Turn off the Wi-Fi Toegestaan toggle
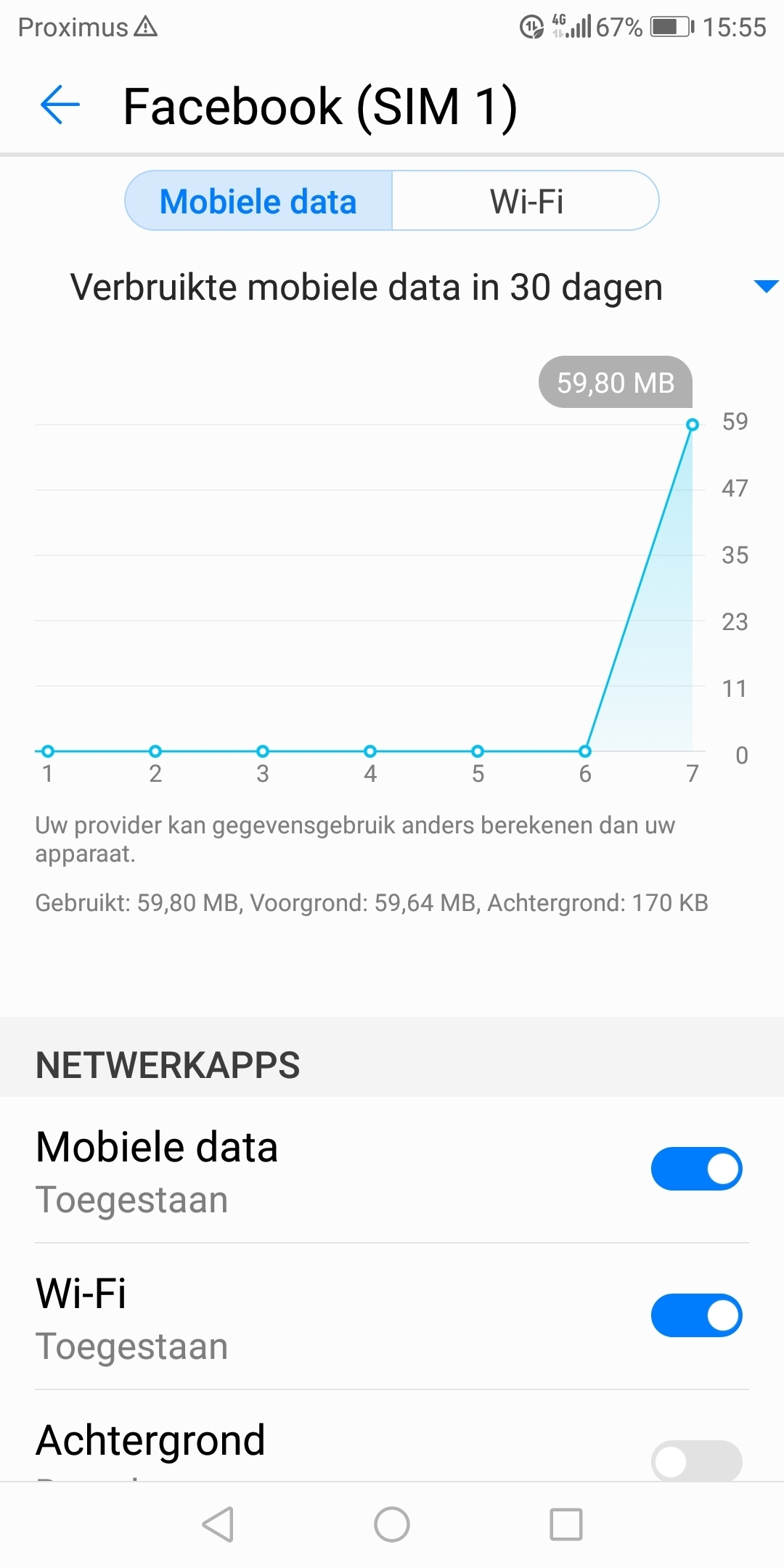784x1568 pixels. [x=696, y=1315]
